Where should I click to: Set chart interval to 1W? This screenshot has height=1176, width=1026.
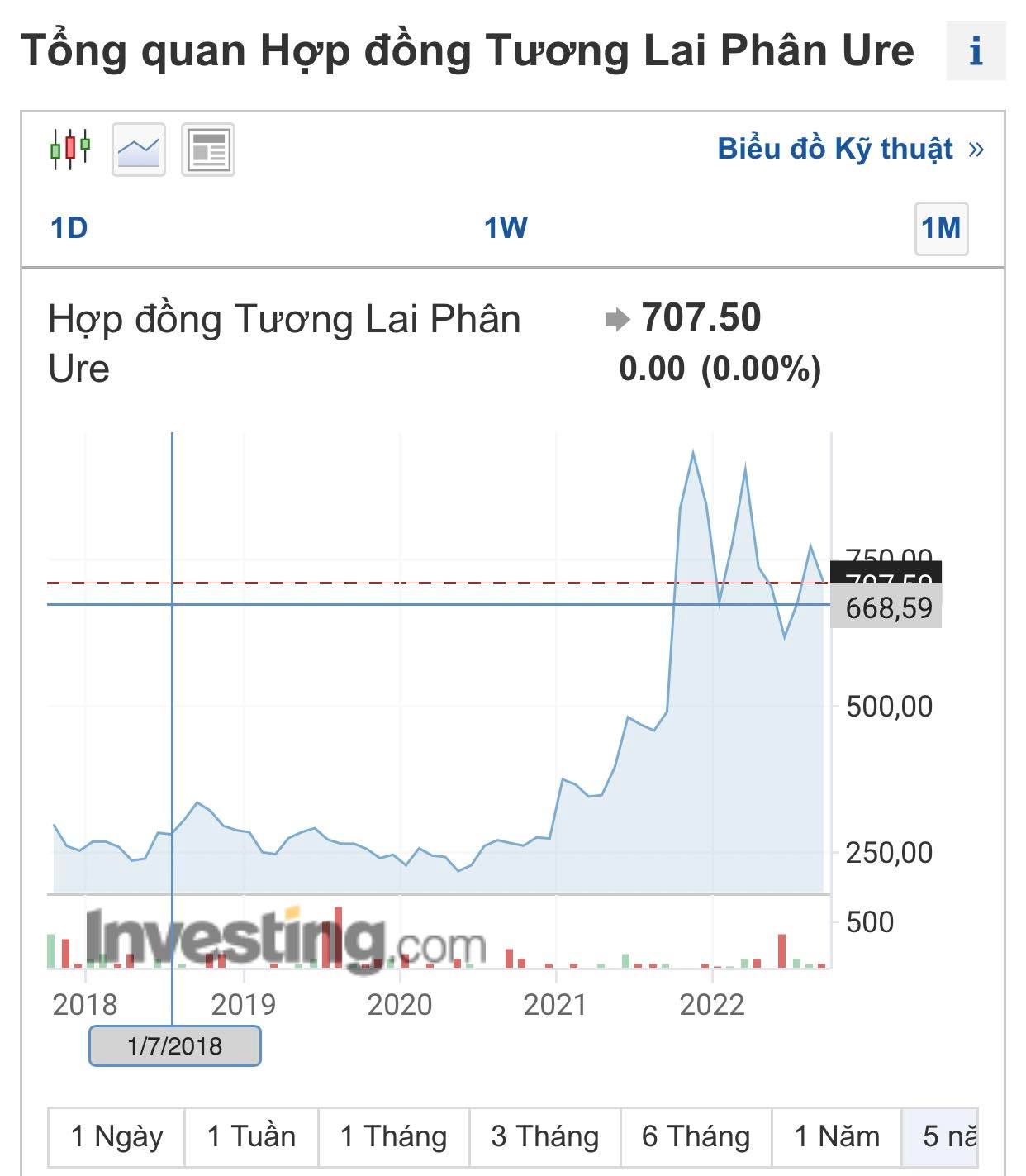pos(506,228)
